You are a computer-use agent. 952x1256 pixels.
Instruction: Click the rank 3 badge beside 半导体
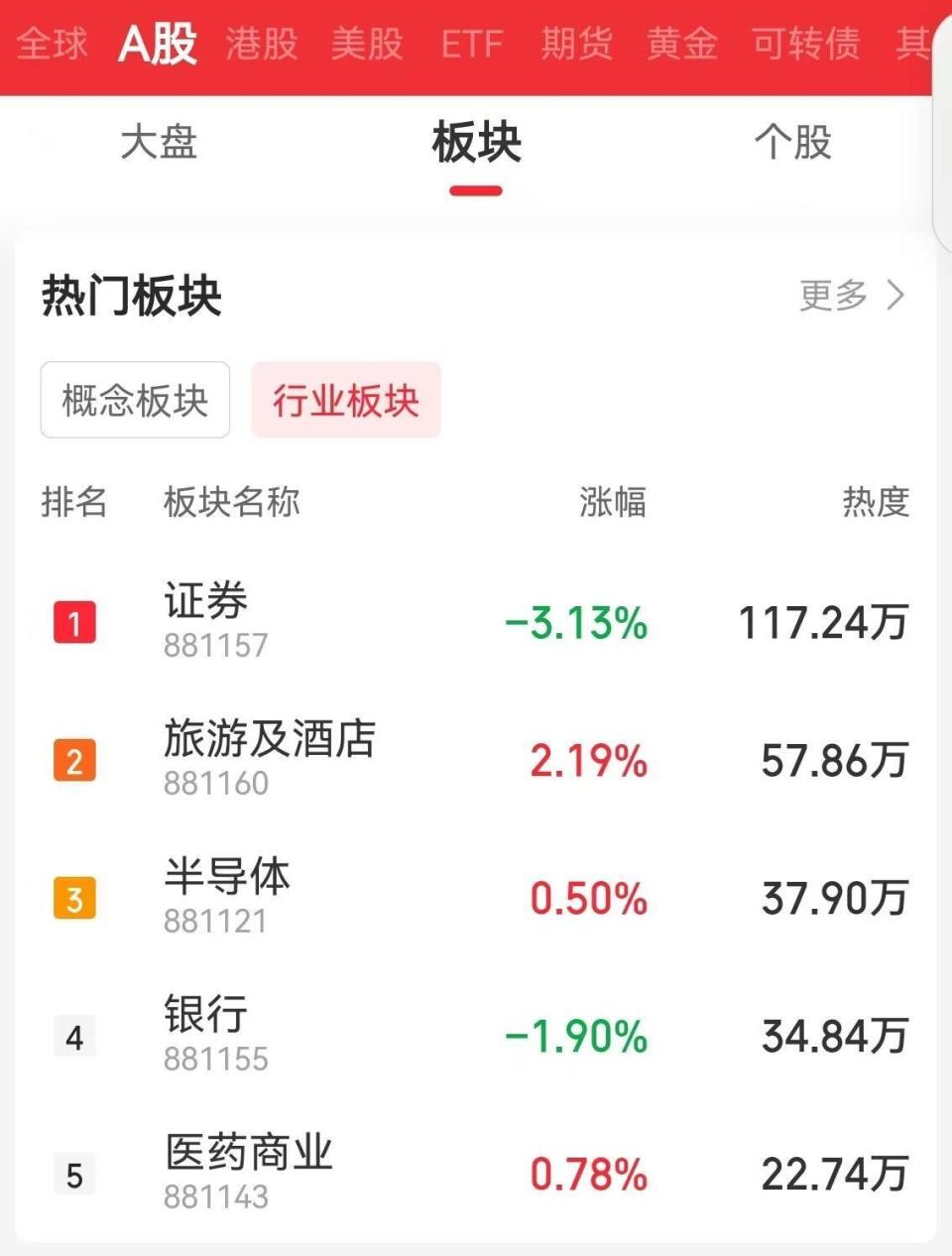pos(74,899)
